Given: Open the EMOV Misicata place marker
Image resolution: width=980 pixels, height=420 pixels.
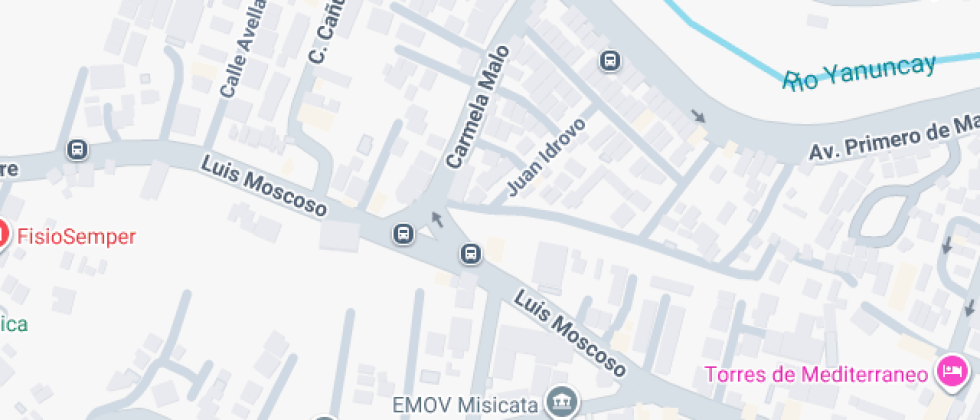Looking at the screenshot, I should 563,402.
